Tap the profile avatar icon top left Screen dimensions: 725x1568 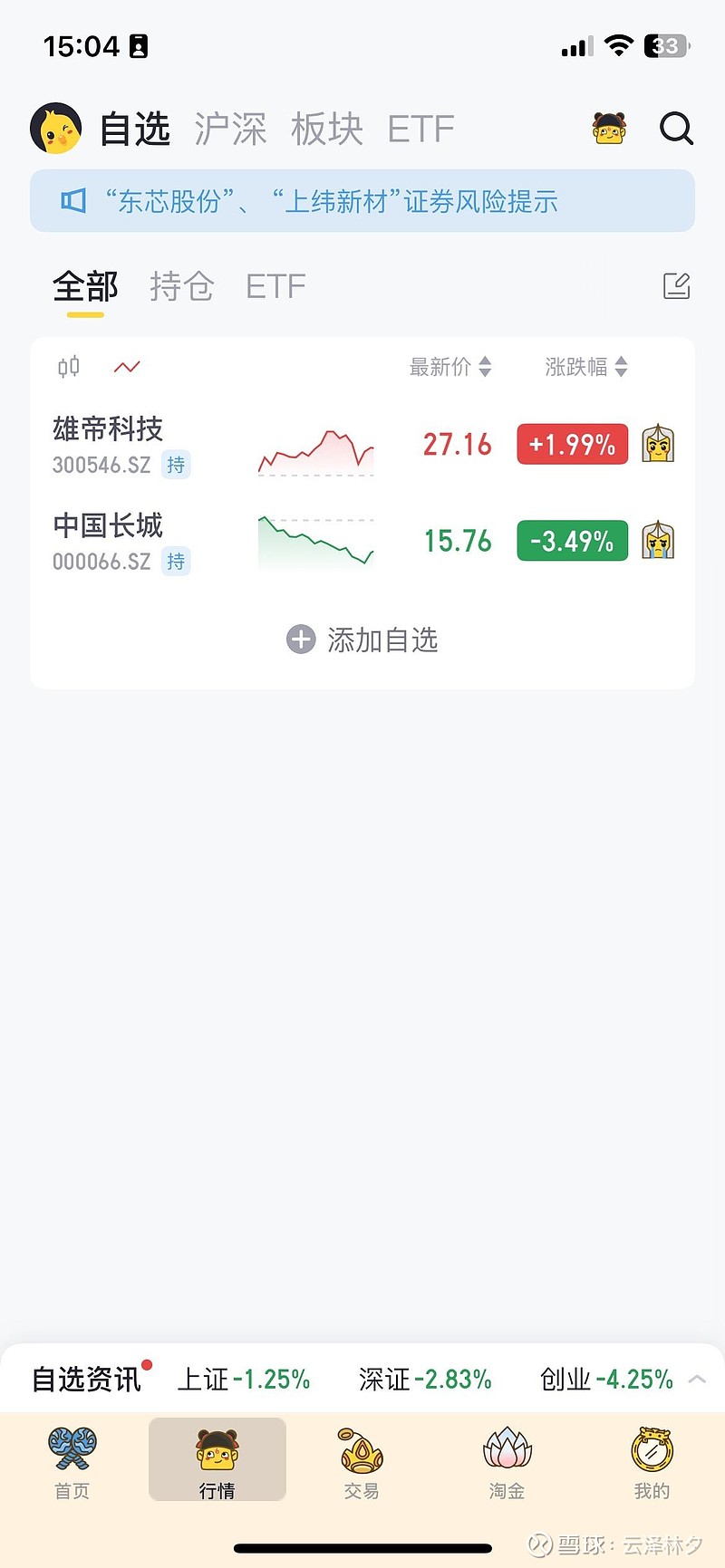click(56, 128)
